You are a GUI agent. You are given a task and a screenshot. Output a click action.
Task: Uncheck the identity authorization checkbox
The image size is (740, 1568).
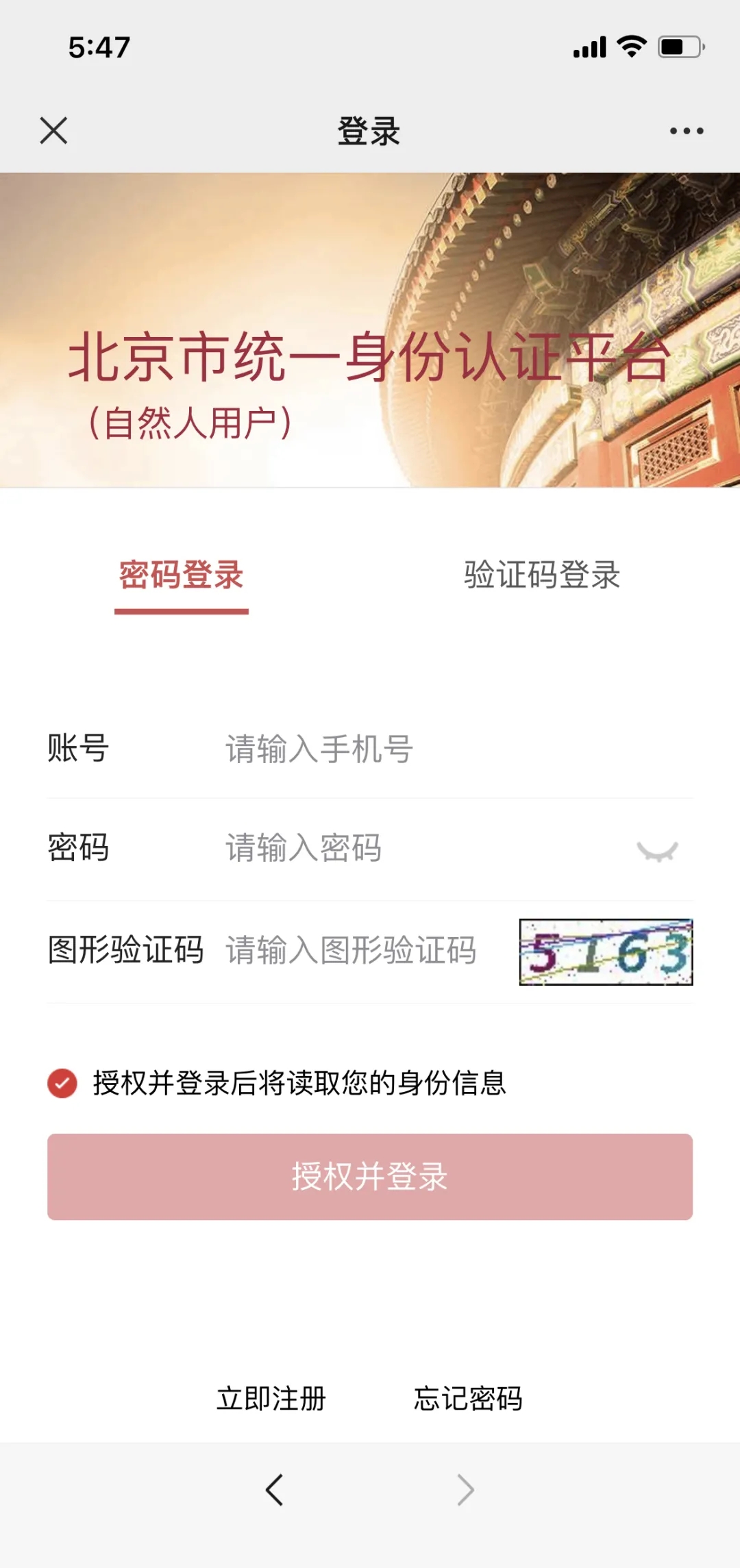tap(62, 1083)
